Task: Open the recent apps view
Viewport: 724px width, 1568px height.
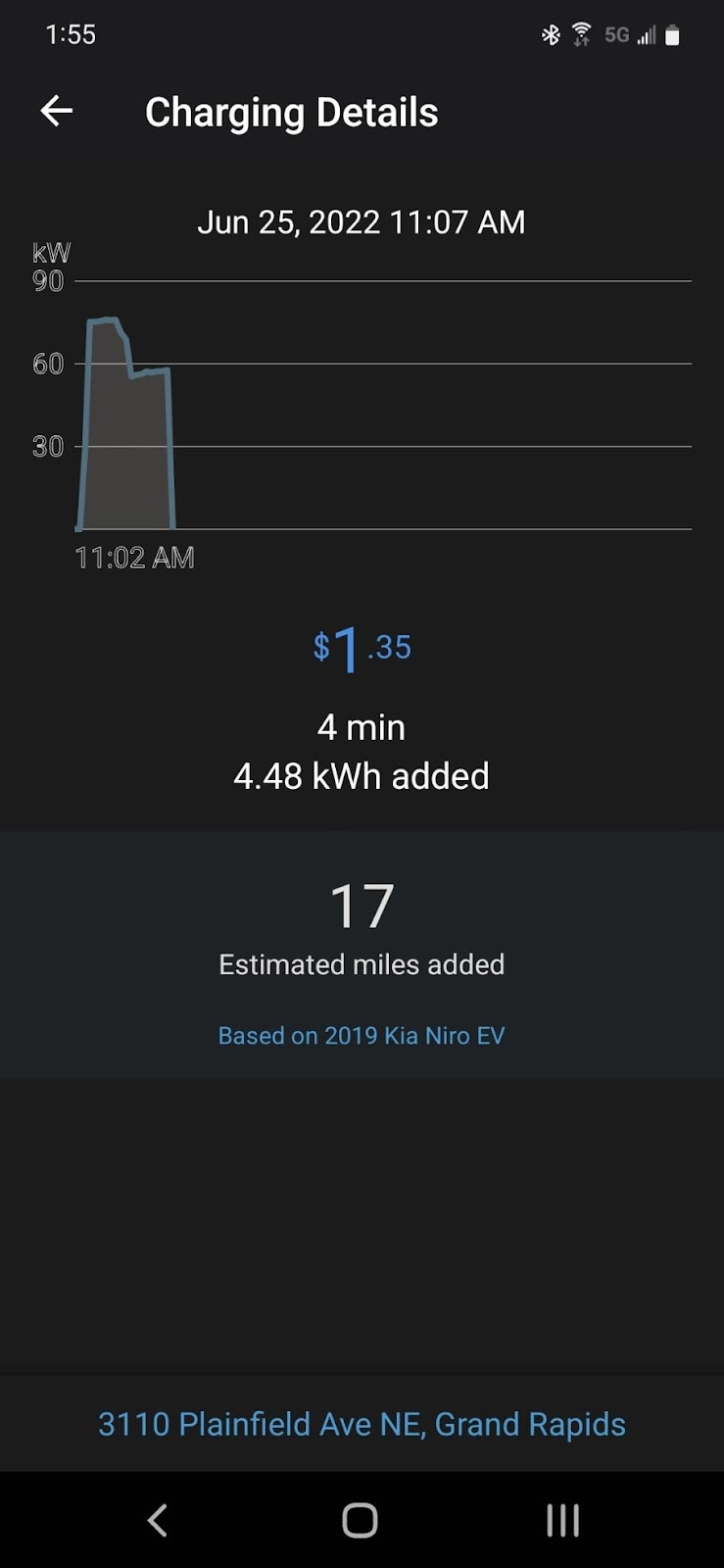Action: pos(563,1520)
